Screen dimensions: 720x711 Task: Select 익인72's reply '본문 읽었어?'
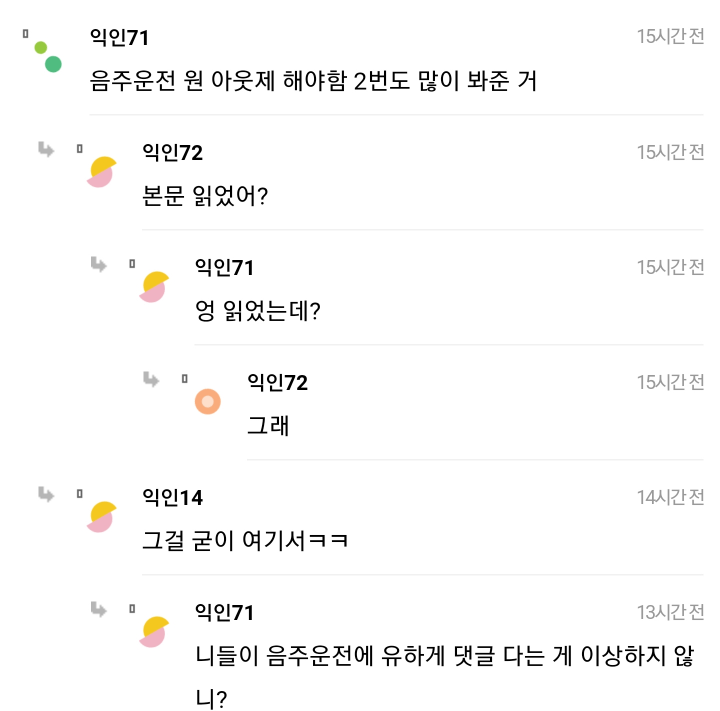(206, 196)
